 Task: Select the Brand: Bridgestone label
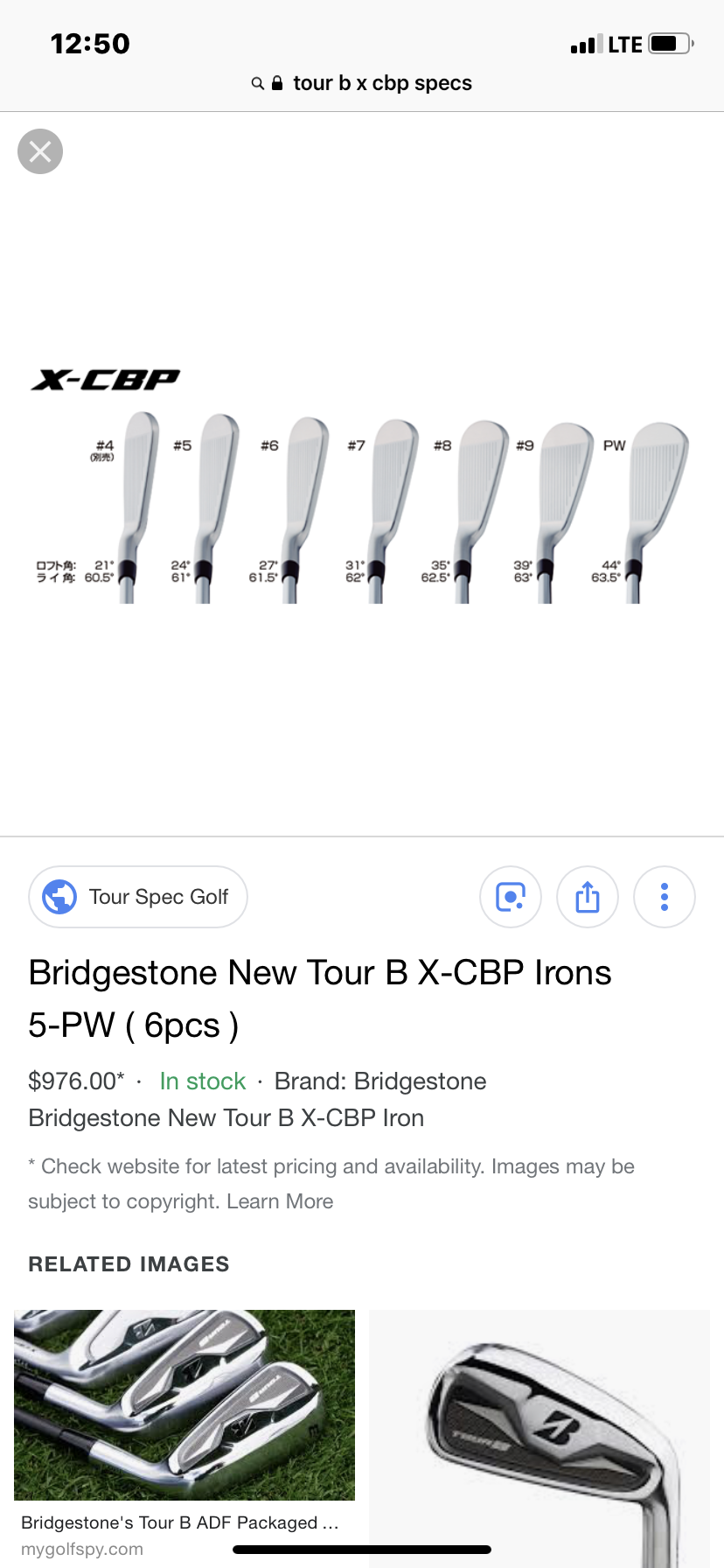[x=380, y=1081]
